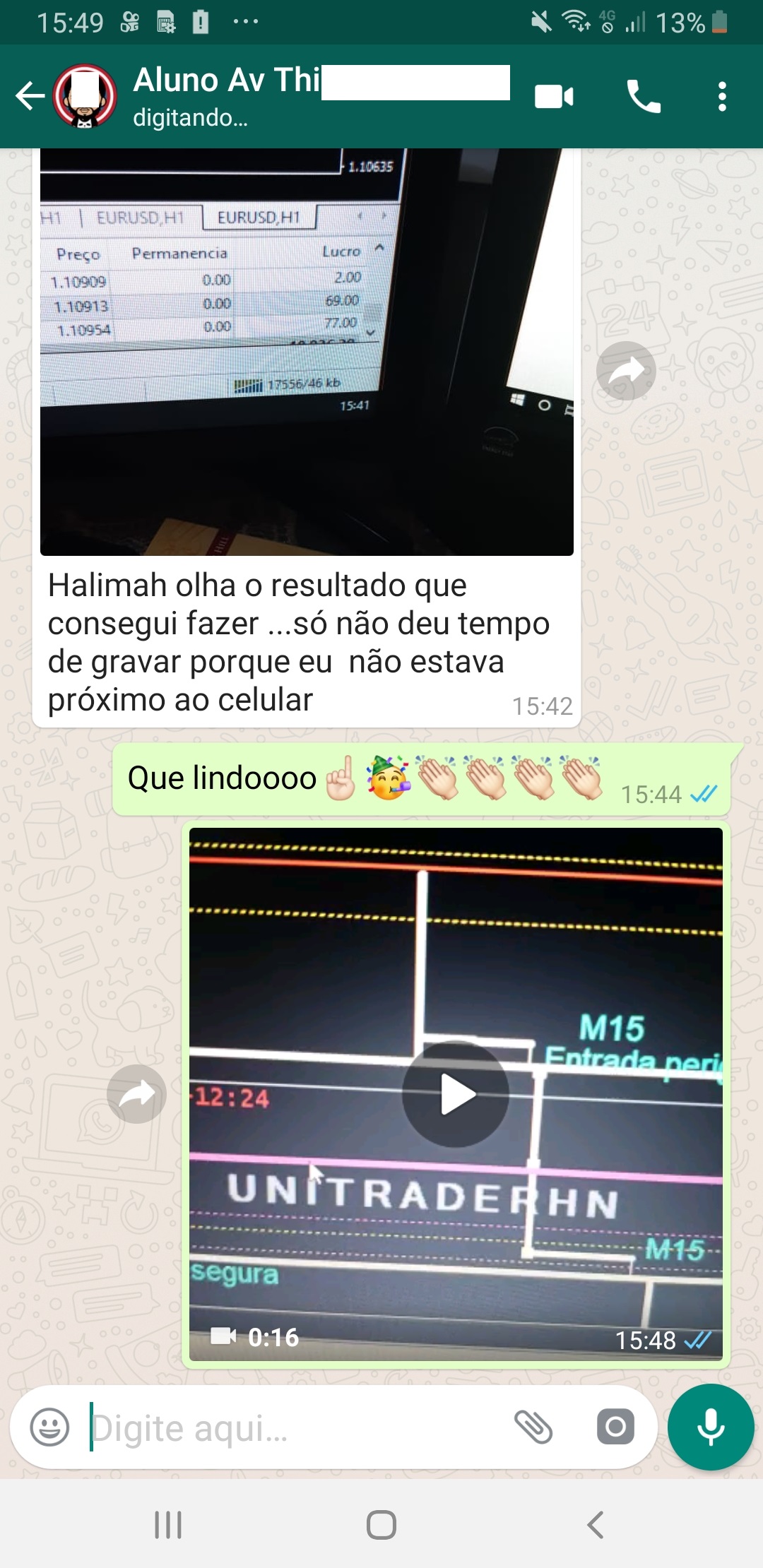Play the 0:16 video
This screenshot has width=763, height=1568.
coord(456,1094)
